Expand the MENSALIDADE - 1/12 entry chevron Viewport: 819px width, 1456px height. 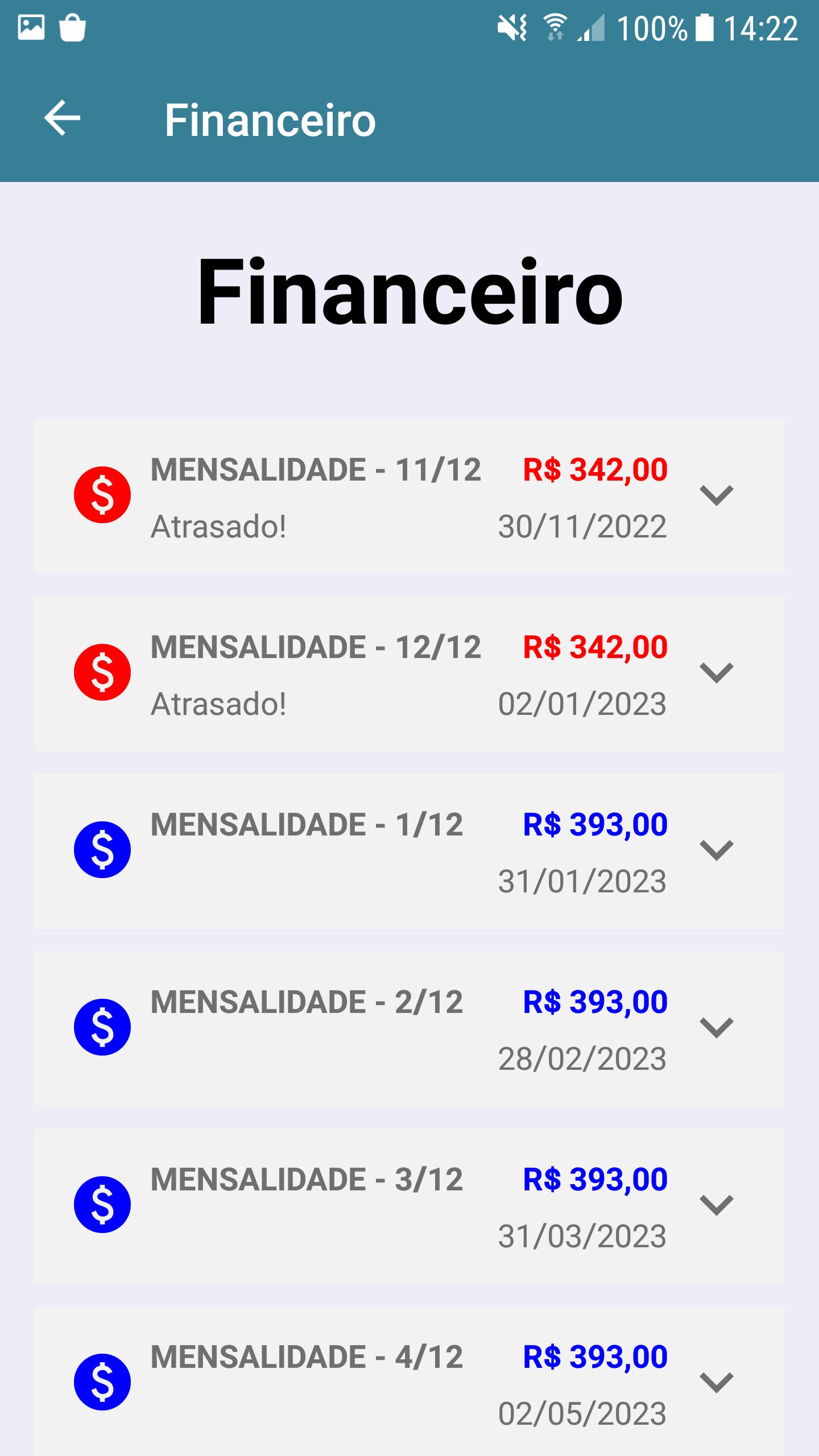pos(717,850)
